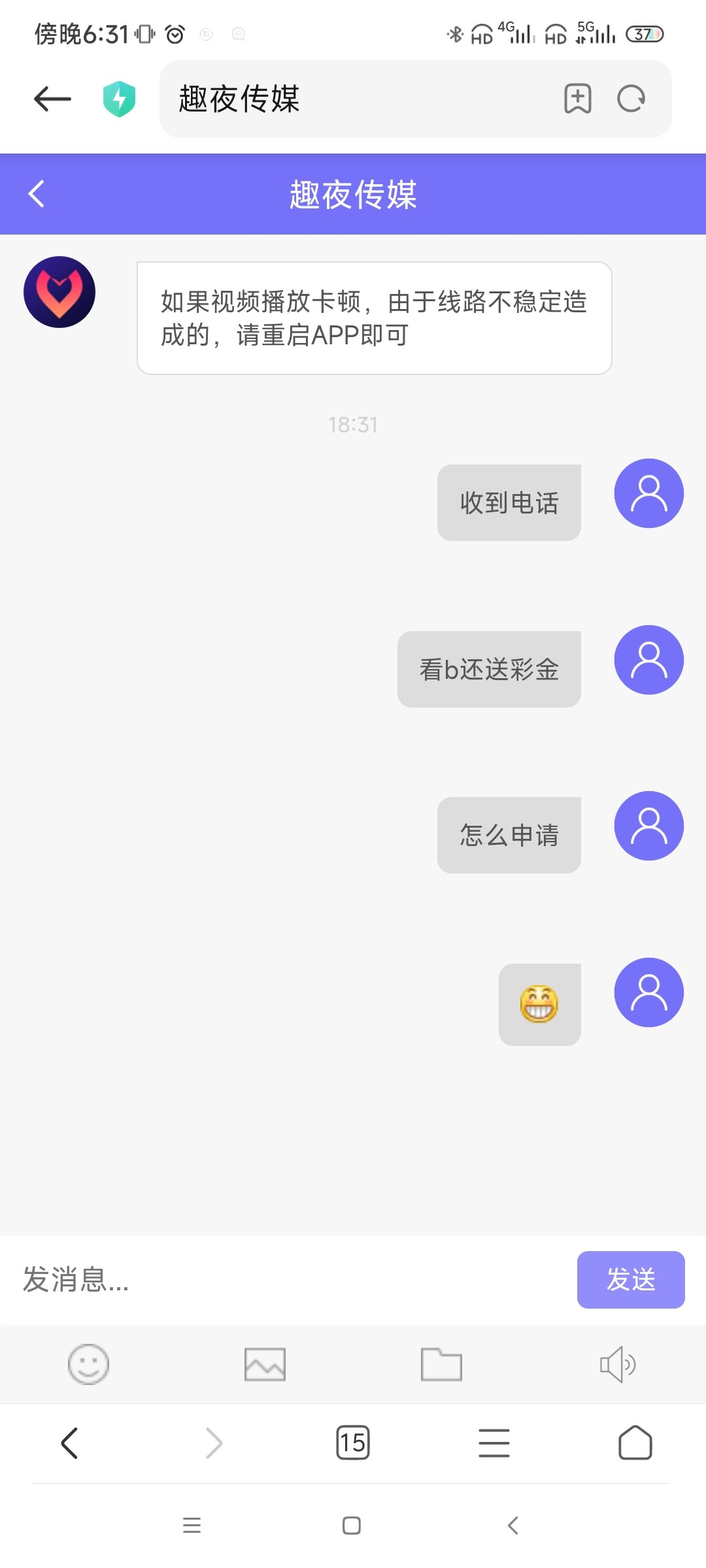Open the browser's hamburger menu
The image size is (706, 1568).
point(494,1443)
